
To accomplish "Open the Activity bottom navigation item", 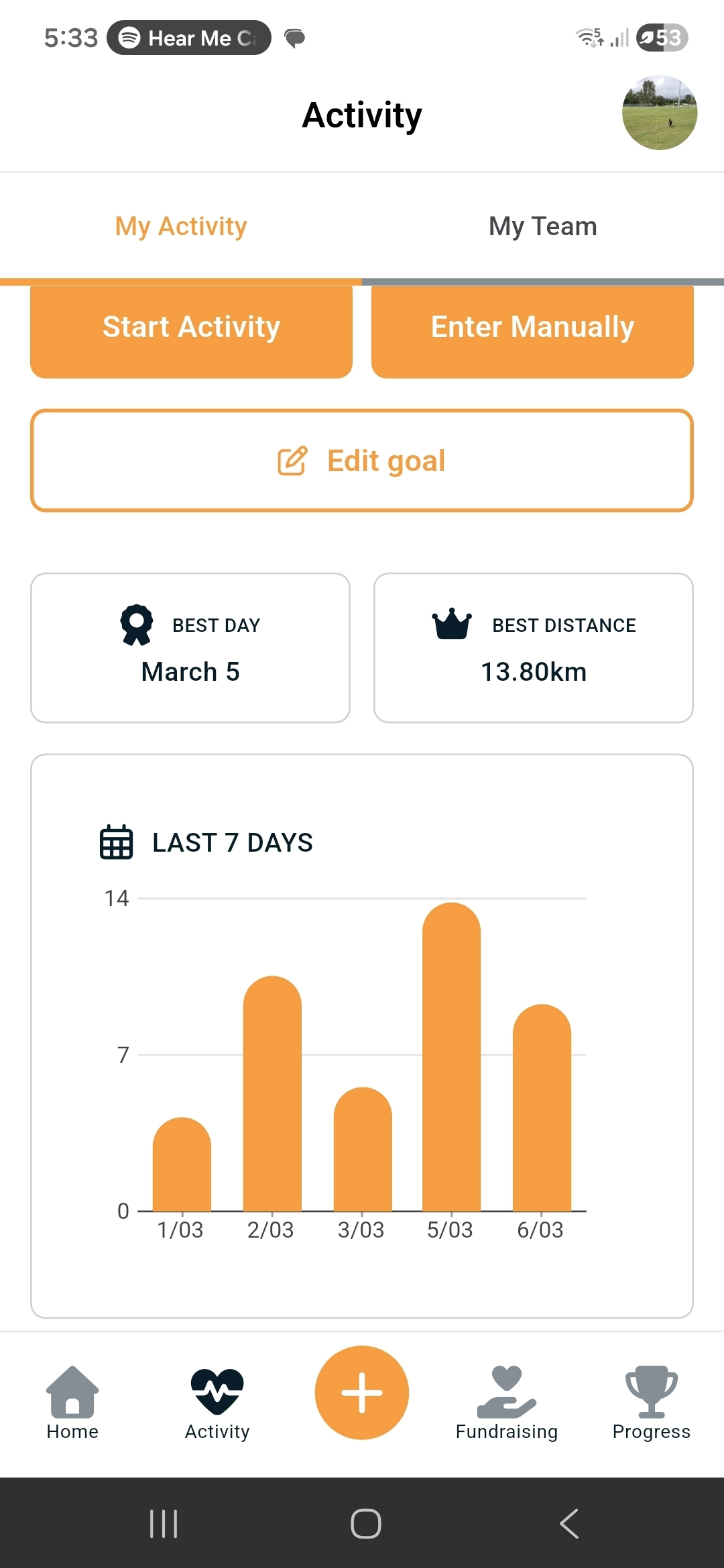I will click(217, 1403).
